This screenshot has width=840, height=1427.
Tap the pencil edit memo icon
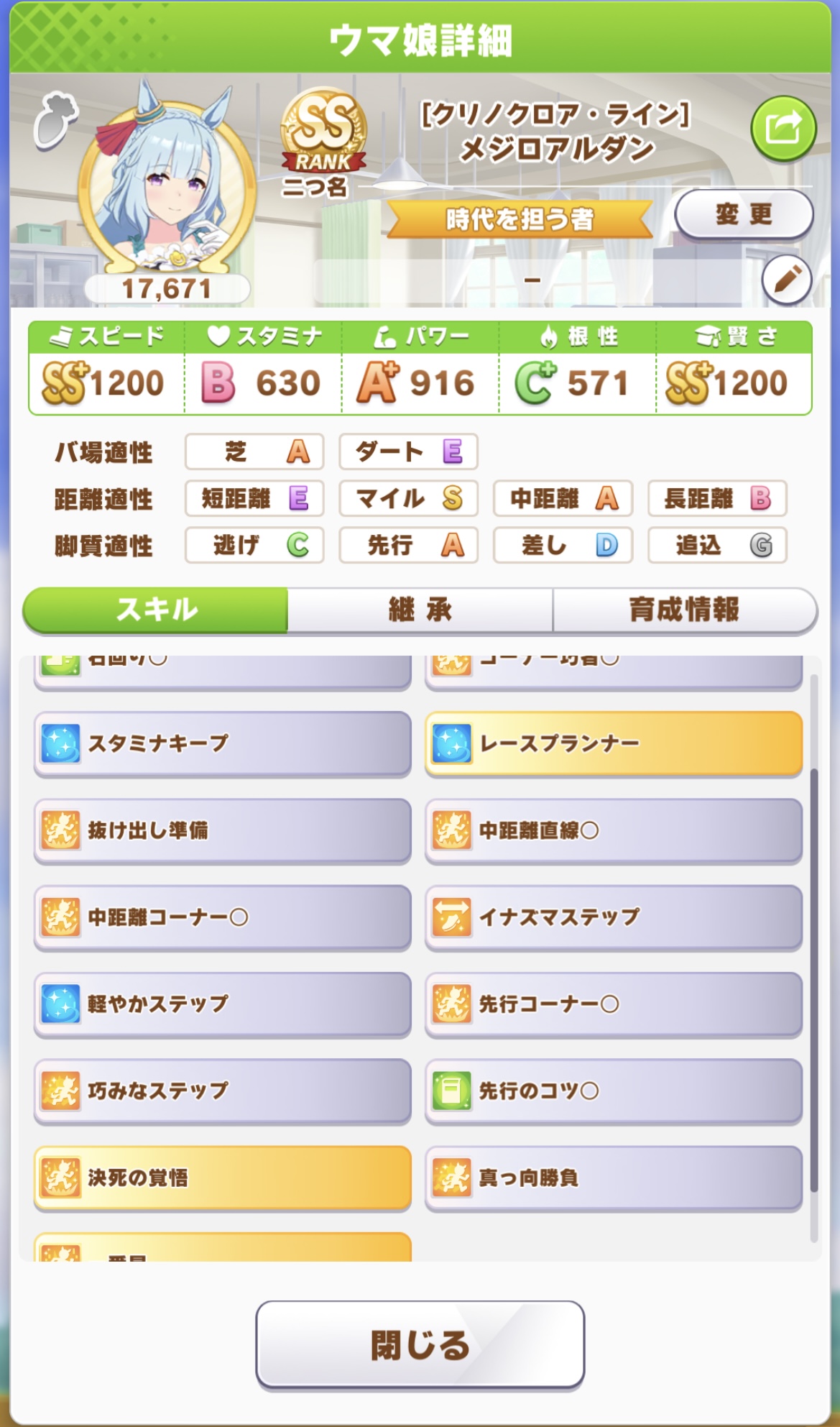pyautogui.click(x=787, y=279)
